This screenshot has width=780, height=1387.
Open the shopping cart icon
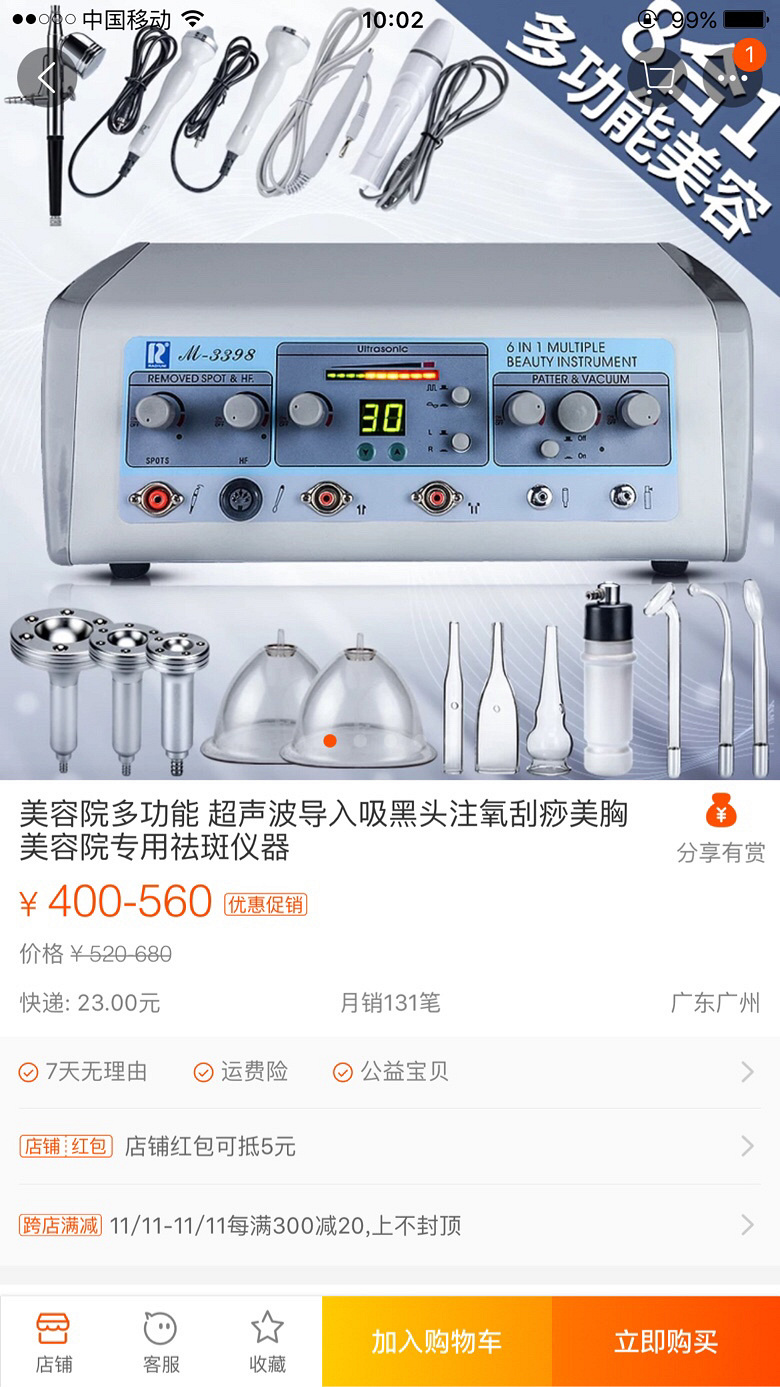pos(659,77)
